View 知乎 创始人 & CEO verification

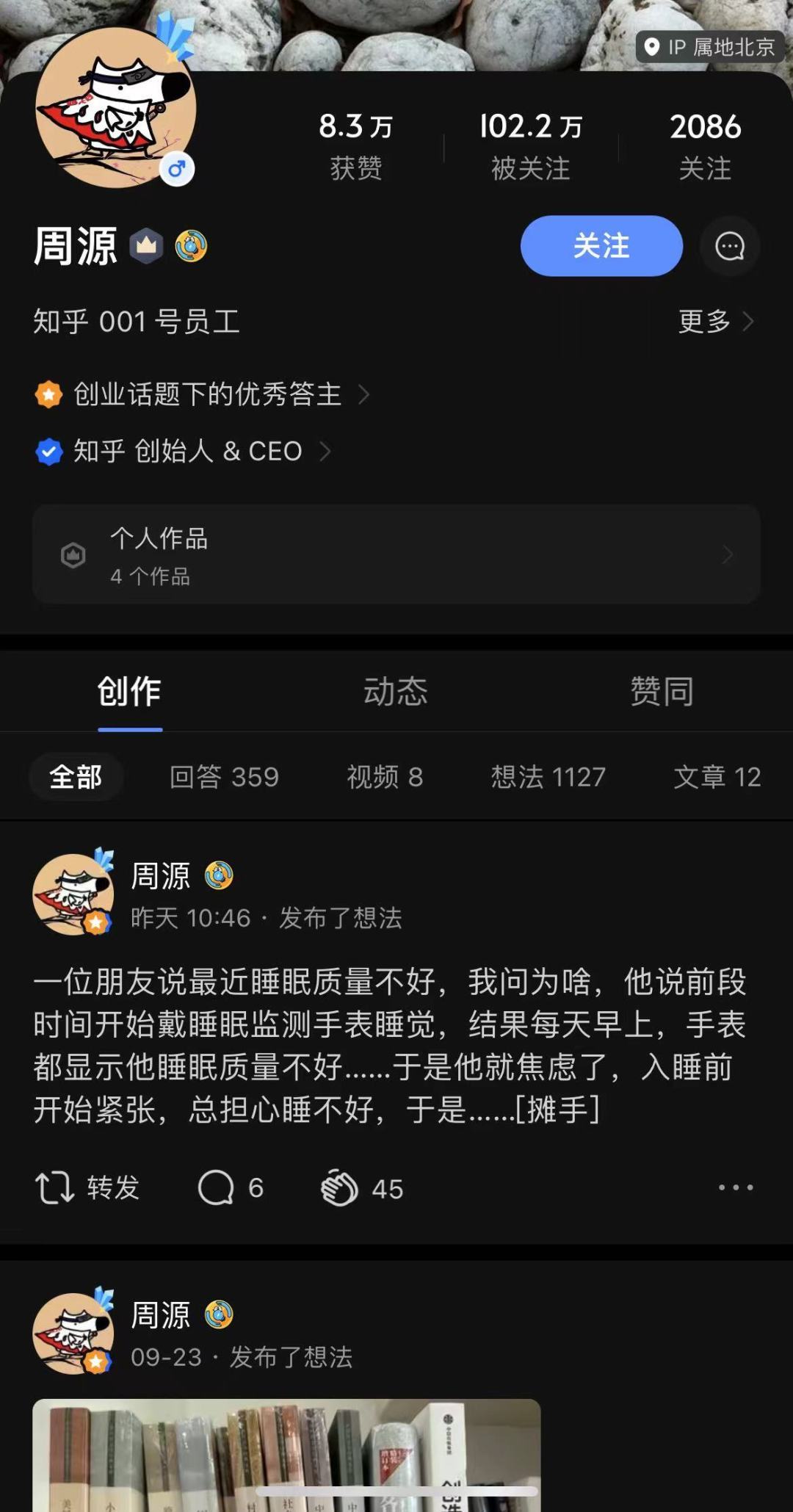(187, 451)
